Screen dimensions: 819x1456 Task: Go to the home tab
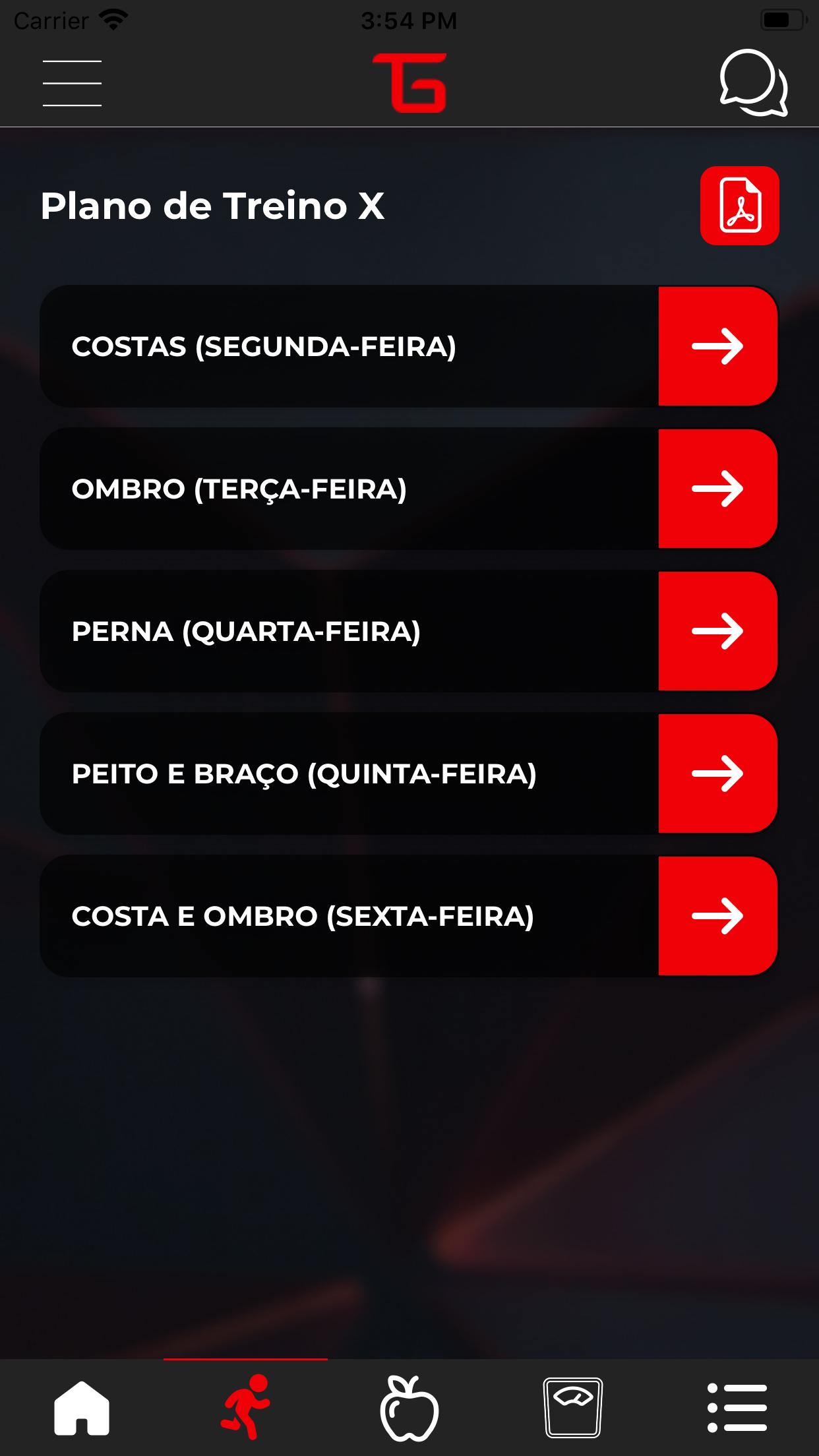tap(82, 1408)
